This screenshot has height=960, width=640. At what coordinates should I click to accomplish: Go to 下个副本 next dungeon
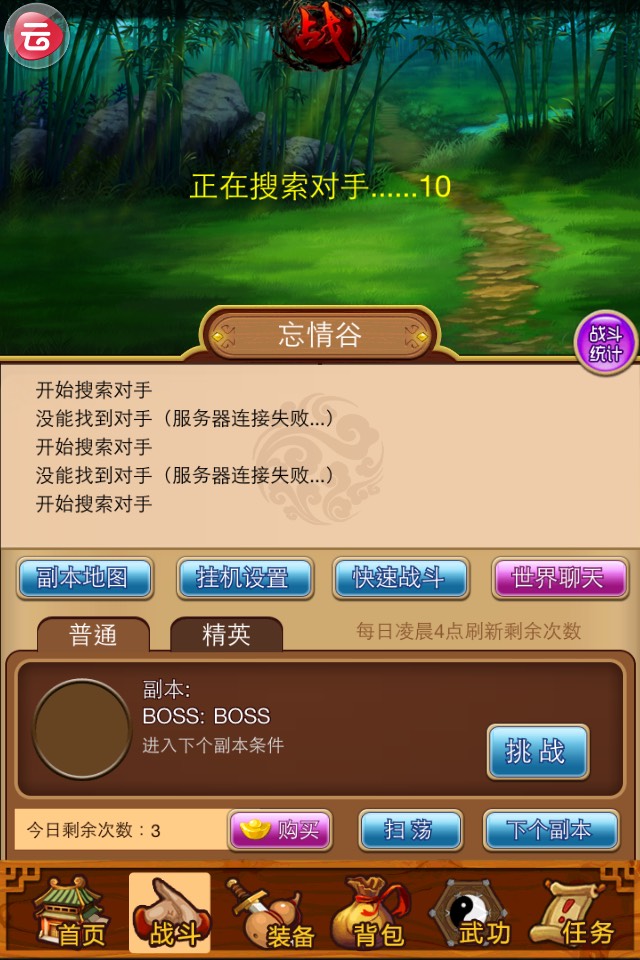pos(550,830)
